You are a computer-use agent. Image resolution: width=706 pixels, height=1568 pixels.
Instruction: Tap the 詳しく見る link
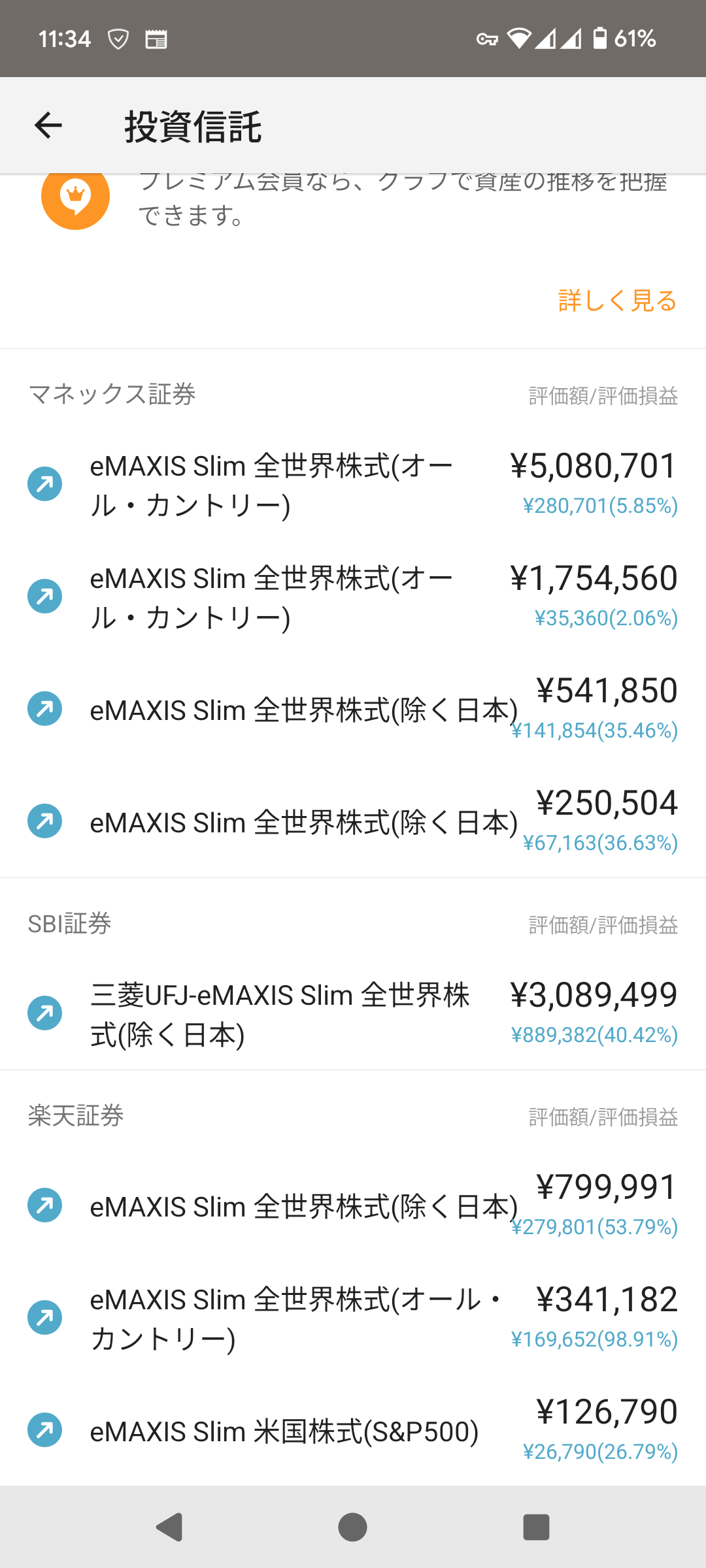tap(617, 301)
